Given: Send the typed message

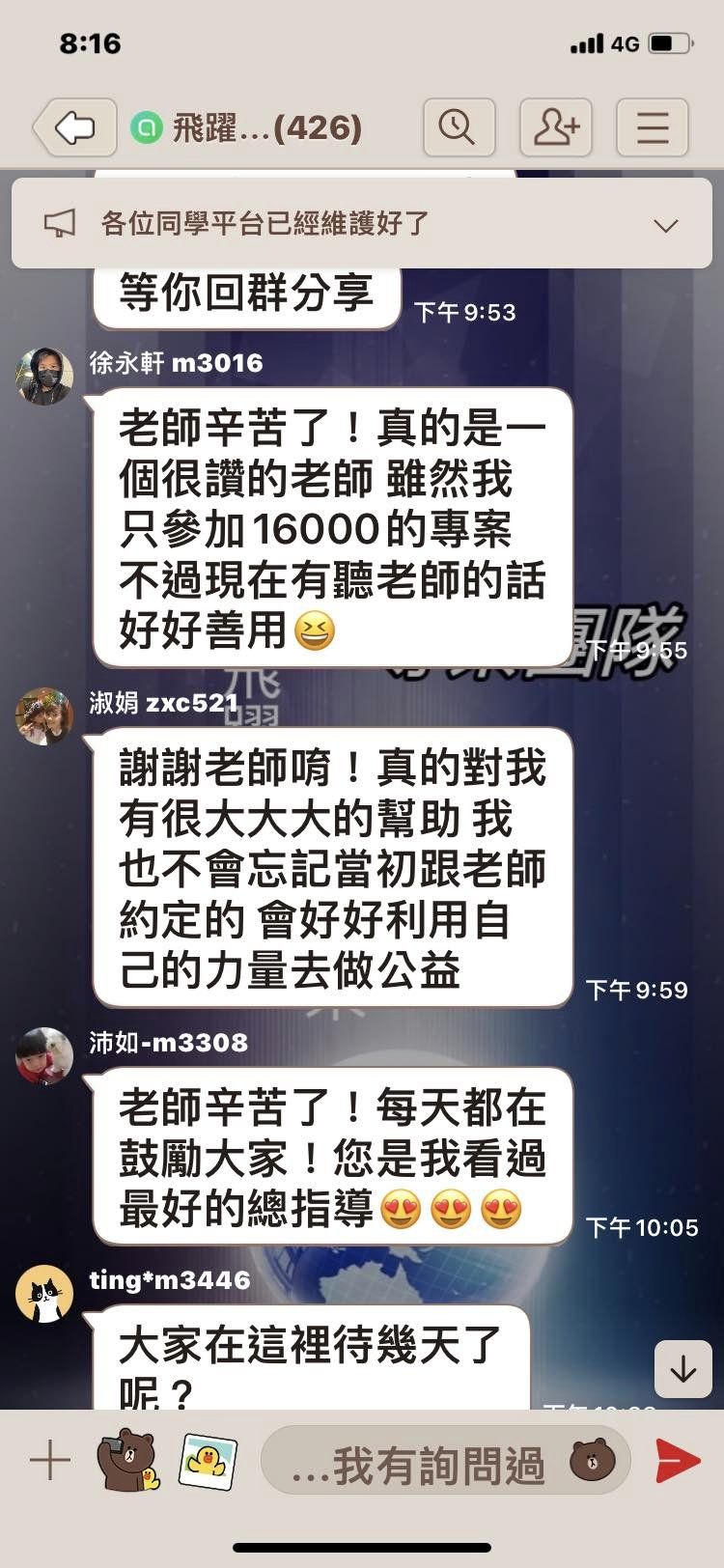Looking at the screenshot, I should point(678,1460).
